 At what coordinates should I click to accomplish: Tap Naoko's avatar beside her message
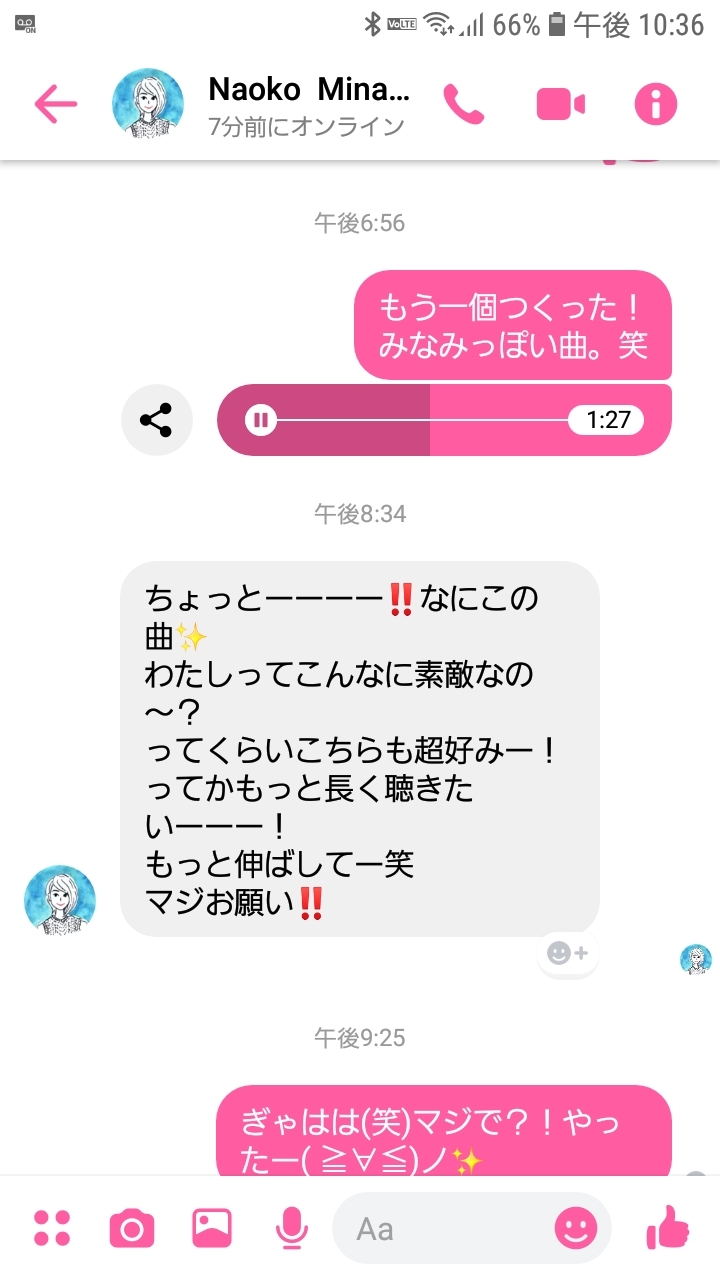click(x=60, y=900)
